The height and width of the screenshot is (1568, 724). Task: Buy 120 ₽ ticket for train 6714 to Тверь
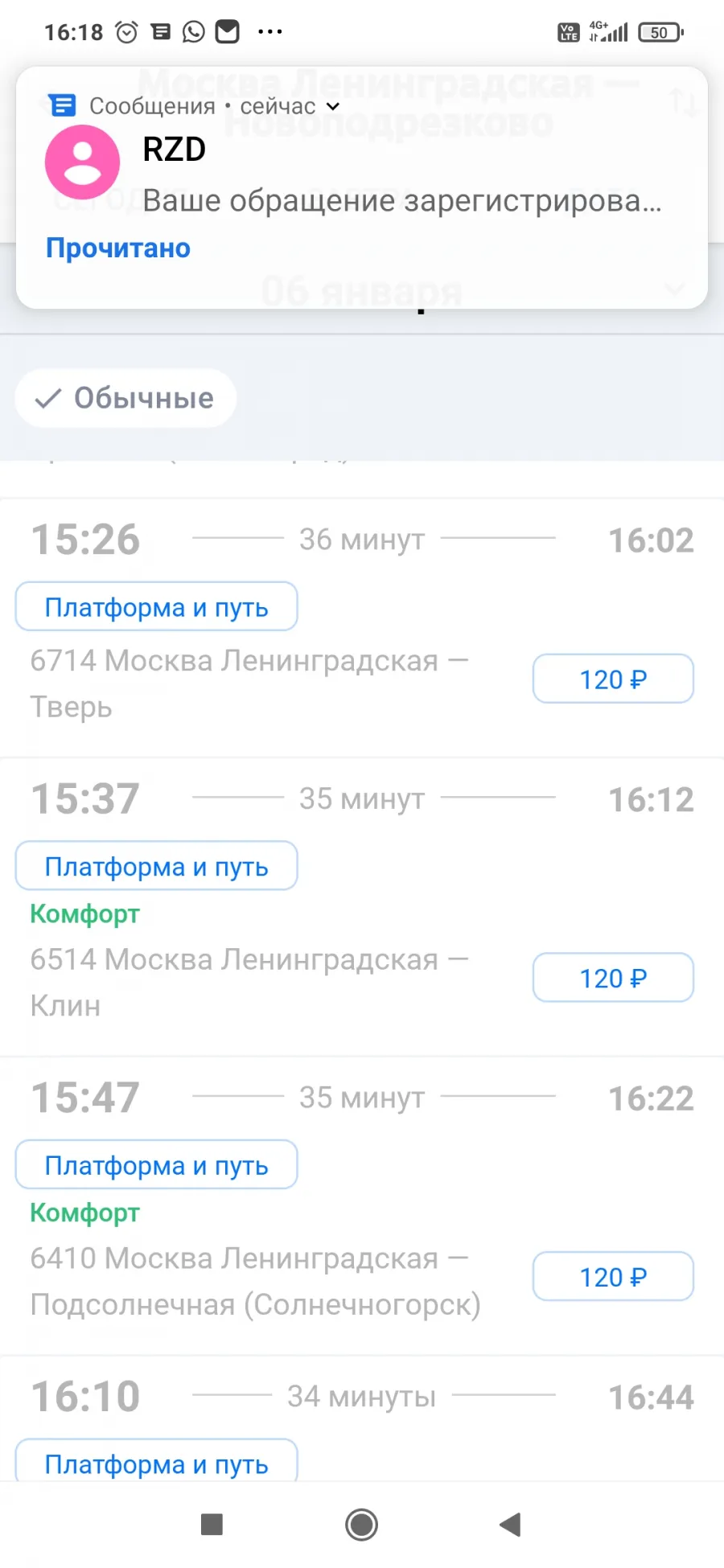click(613, 679)
